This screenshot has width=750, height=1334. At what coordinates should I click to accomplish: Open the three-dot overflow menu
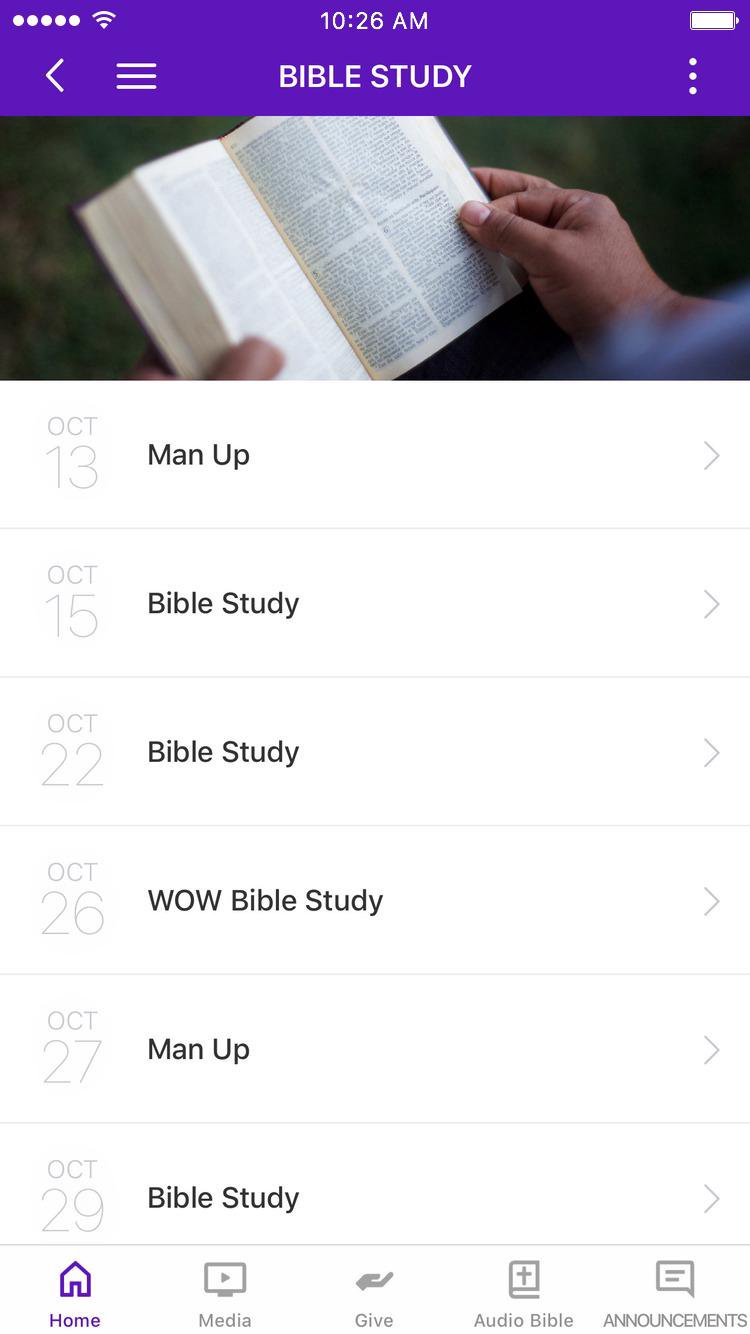coord(692,76)
